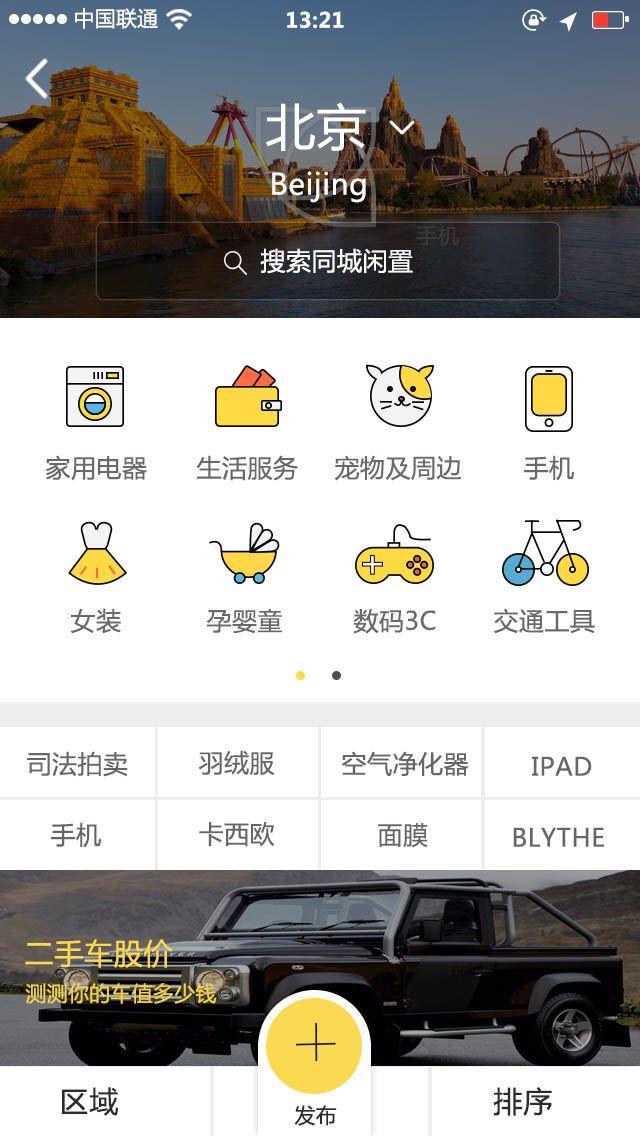Tap the BLYTHE keyword chip

[558, 837]
